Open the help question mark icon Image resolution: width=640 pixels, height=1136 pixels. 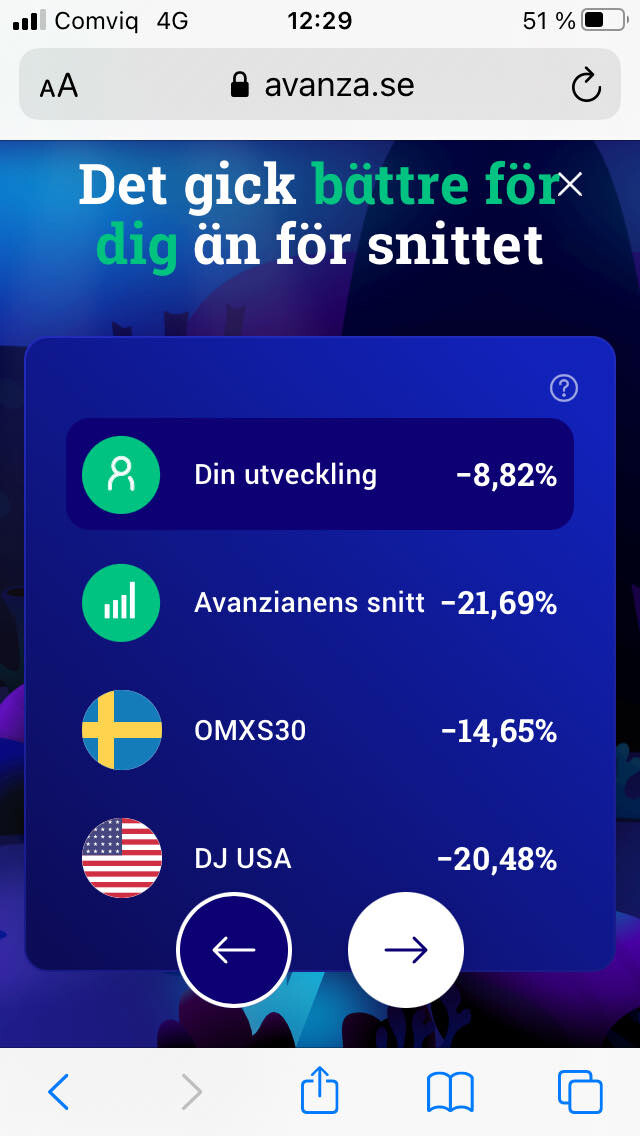(564, 388)
